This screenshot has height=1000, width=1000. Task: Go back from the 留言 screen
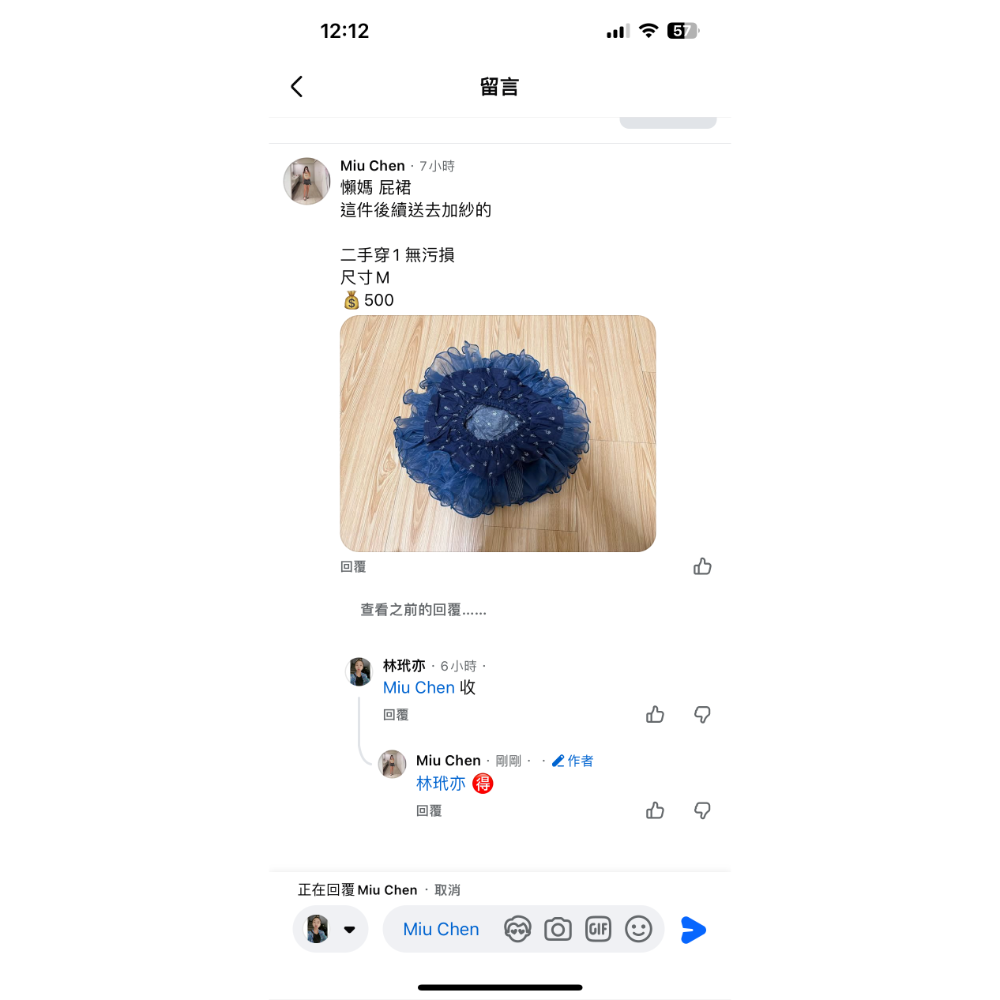pos(297,87)
